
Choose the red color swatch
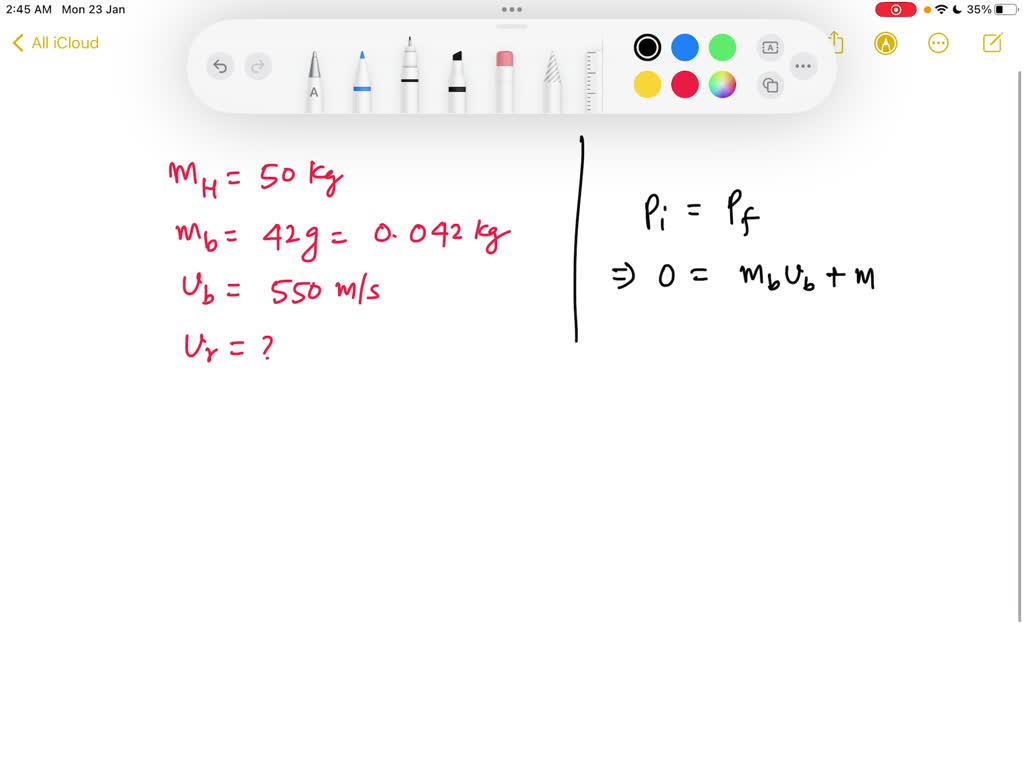[685, 85]
